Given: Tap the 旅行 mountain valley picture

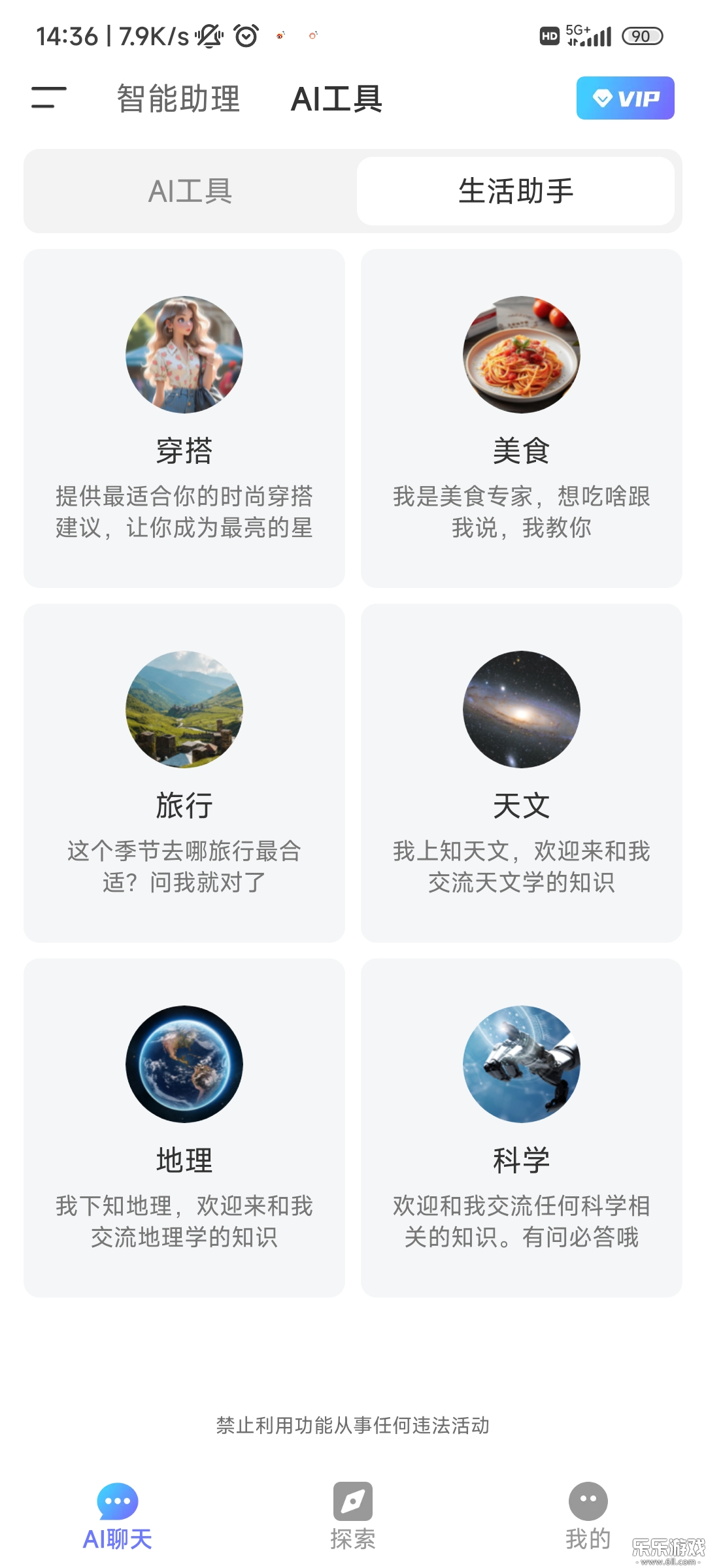Looking at the screenshot, I should click(x=184, y=710).
